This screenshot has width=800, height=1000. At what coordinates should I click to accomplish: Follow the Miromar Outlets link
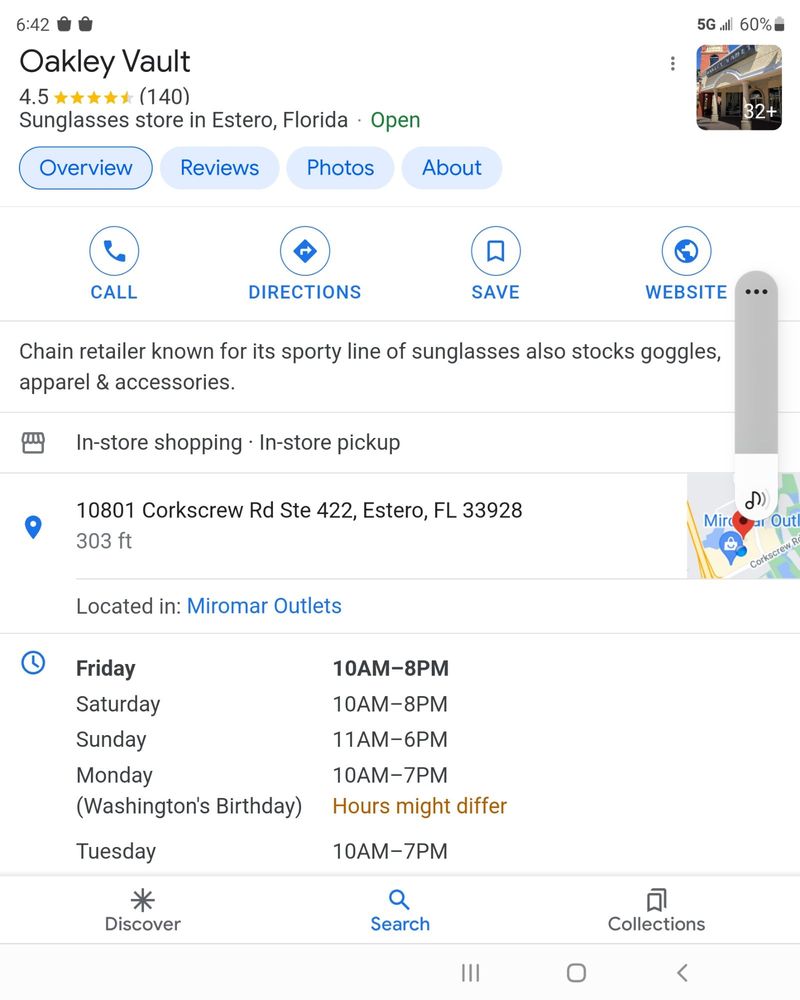264,606
